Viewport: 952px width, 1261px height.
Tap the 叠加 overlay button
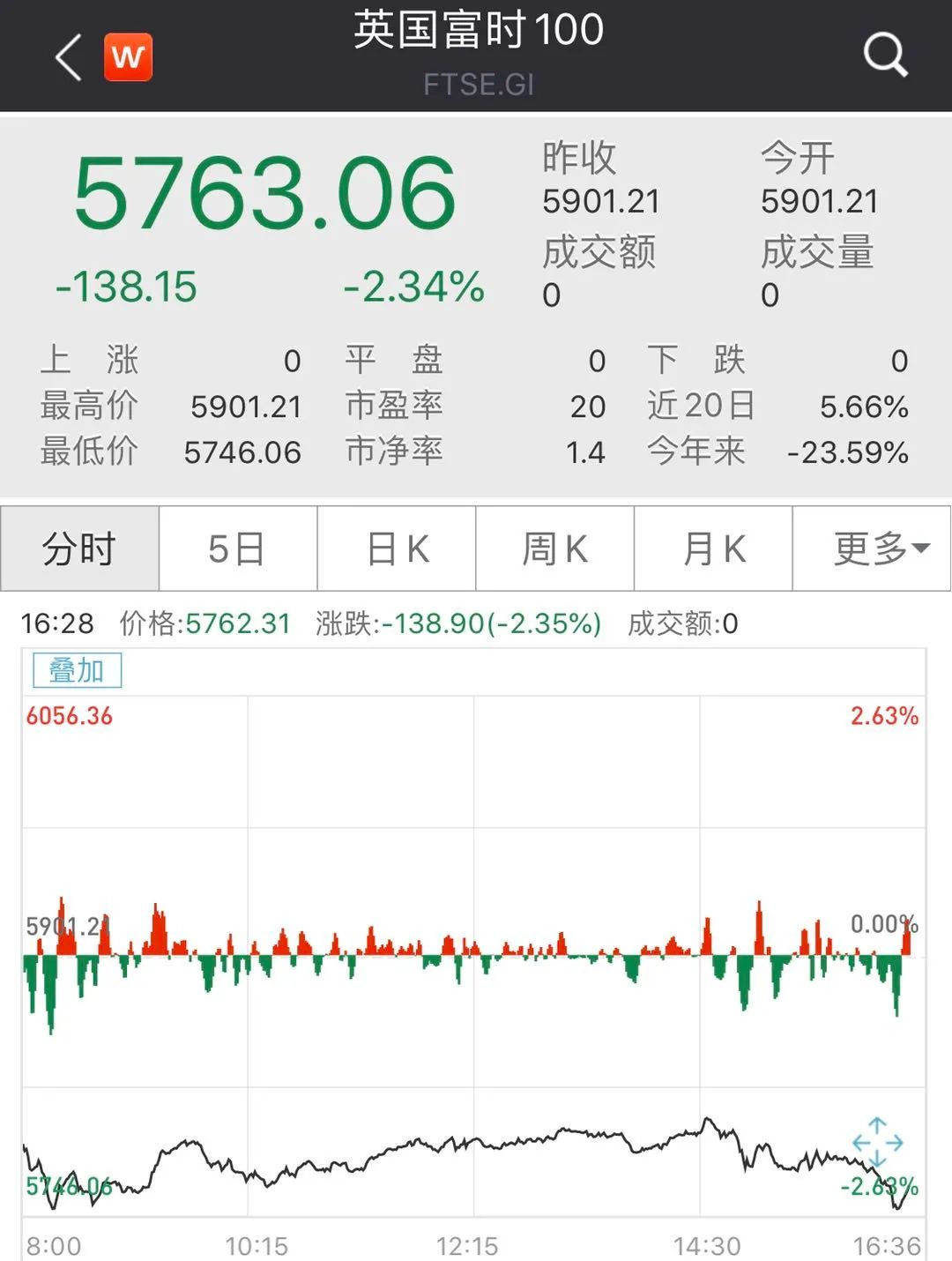click(77, 671)
